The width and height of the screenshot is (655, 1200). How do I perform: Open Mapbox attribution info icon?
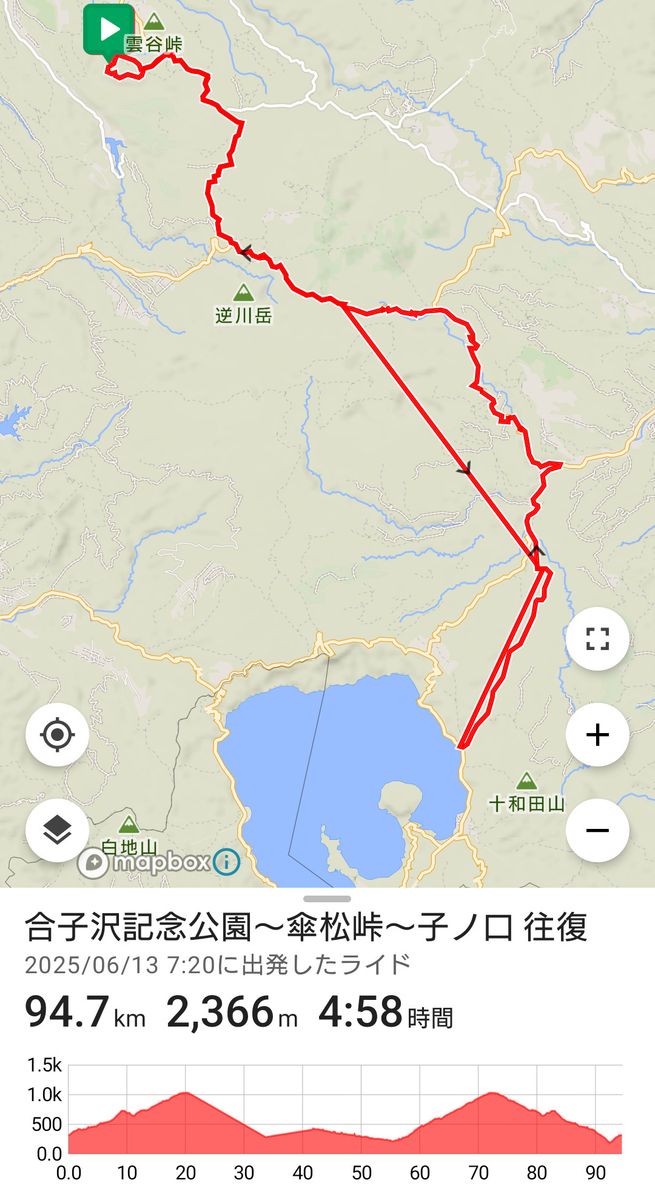tap(227, 862)
